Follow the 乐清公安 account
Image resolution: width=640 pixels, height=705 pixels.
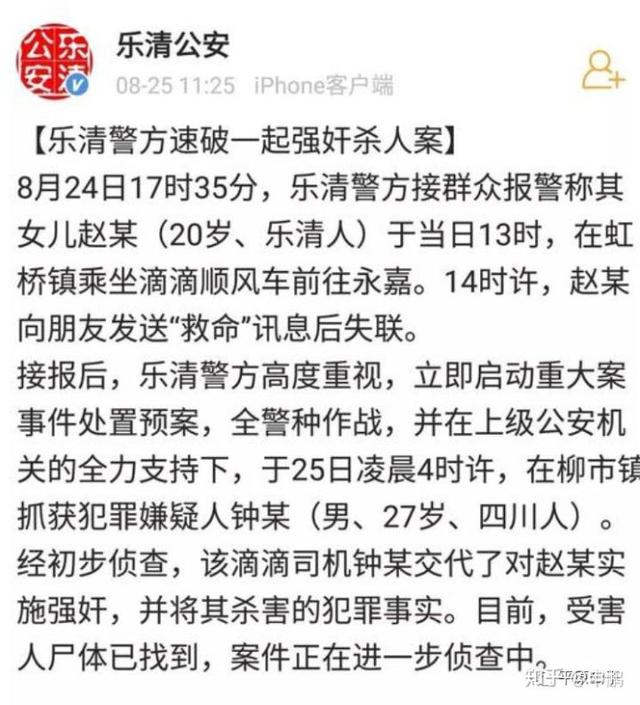pos(602,68)
